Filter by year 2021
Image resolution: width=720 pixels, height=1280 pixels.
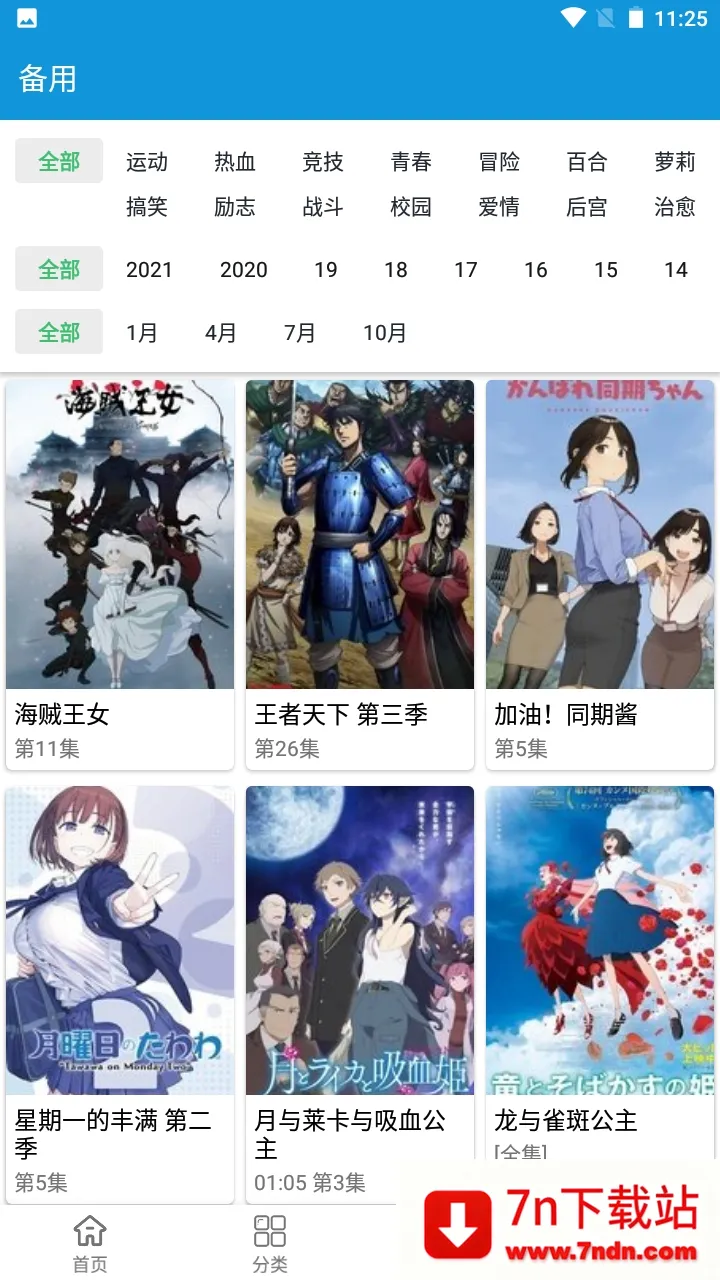click(149, 270)
